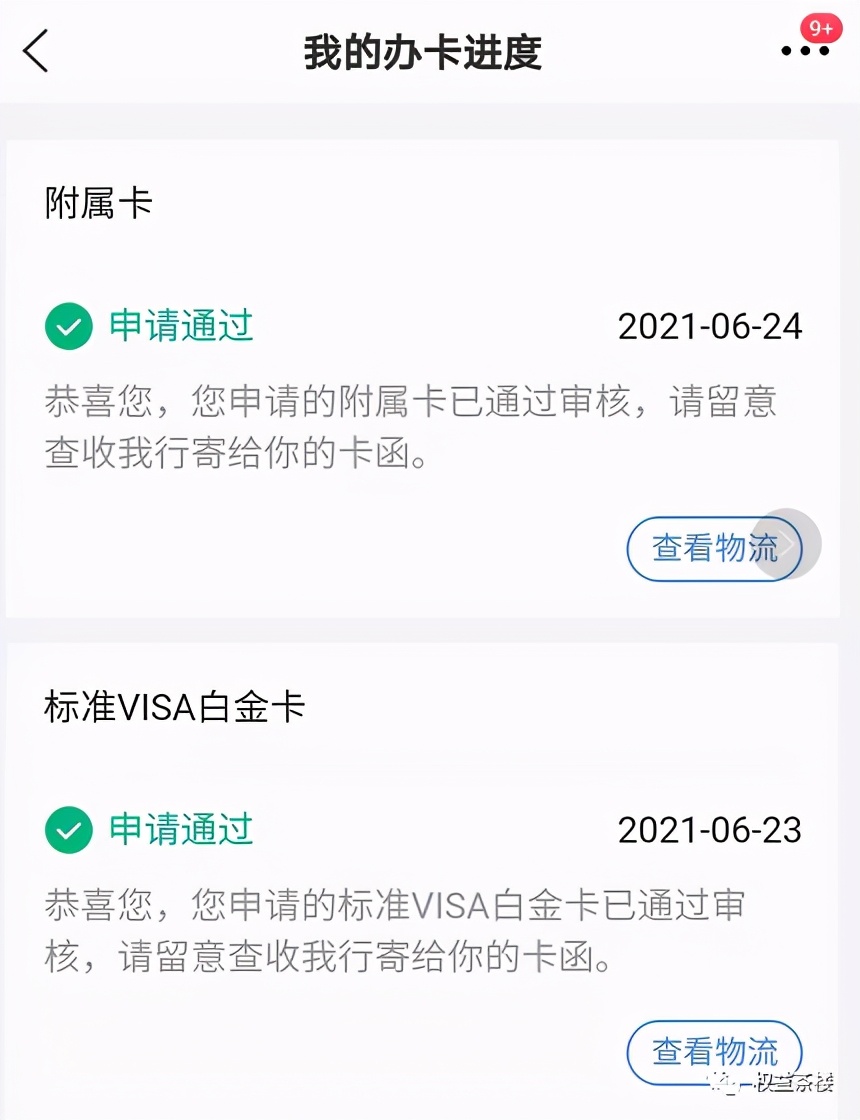Tap the 申请通过 label of 附属卡
The width and height of the screenshot is (860, 1120).
(183, 326)
